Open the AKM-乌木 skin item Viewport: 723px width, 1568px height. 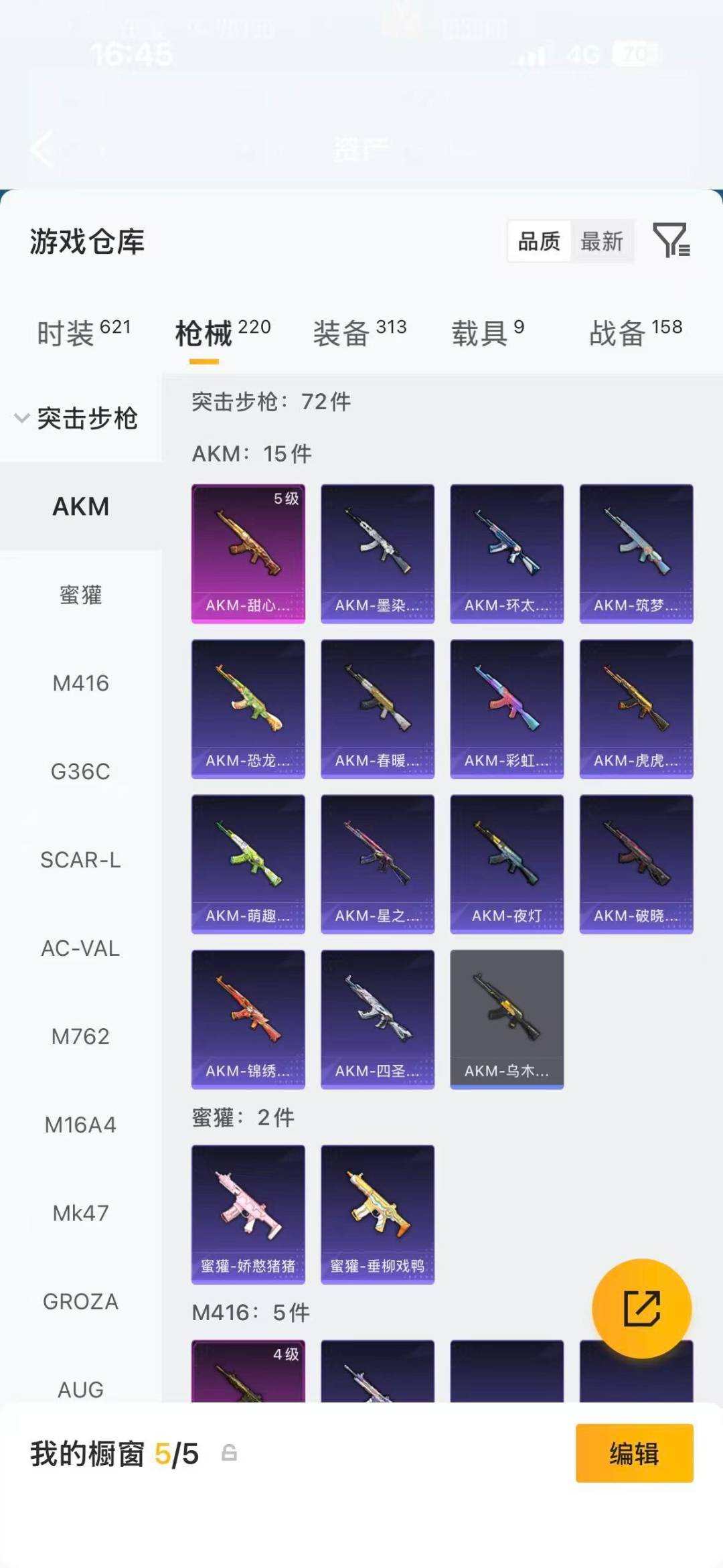point(507,1019)
